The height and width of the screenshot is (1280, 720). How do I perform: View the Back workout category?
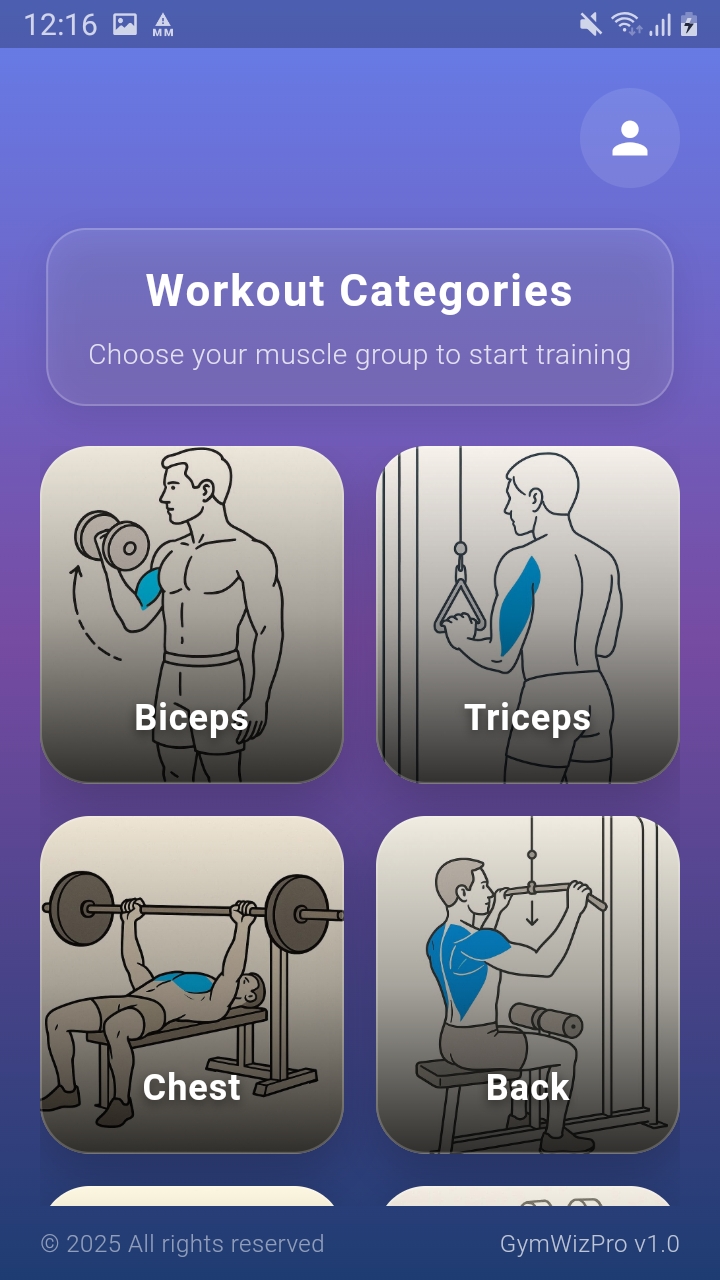click(528, 984)
